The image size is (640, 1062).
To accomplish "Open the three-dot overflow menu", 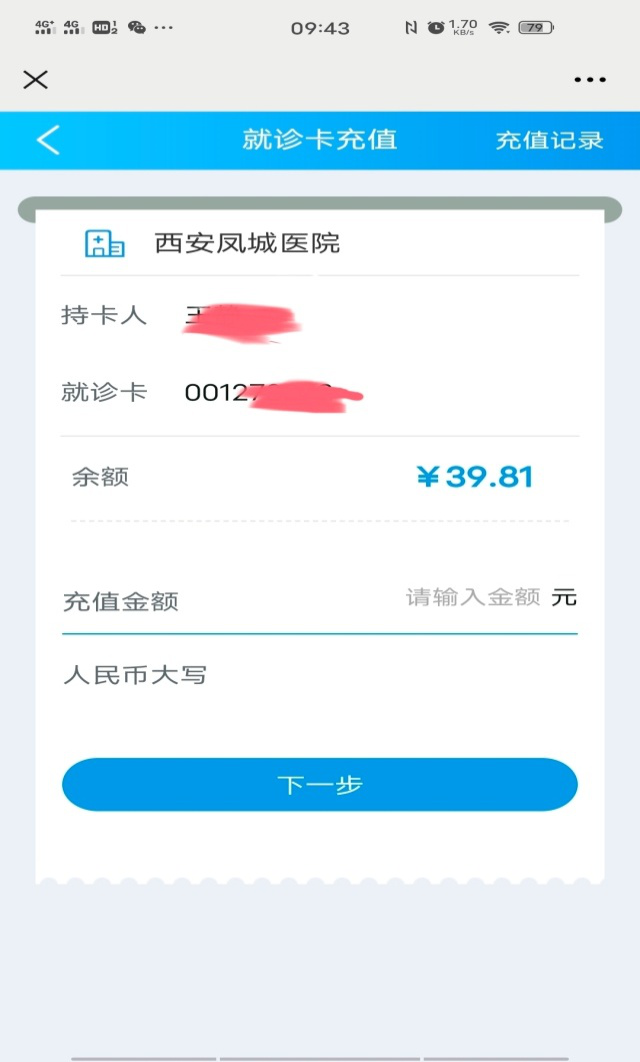I will pyautogui.click(x=590, y=80).
